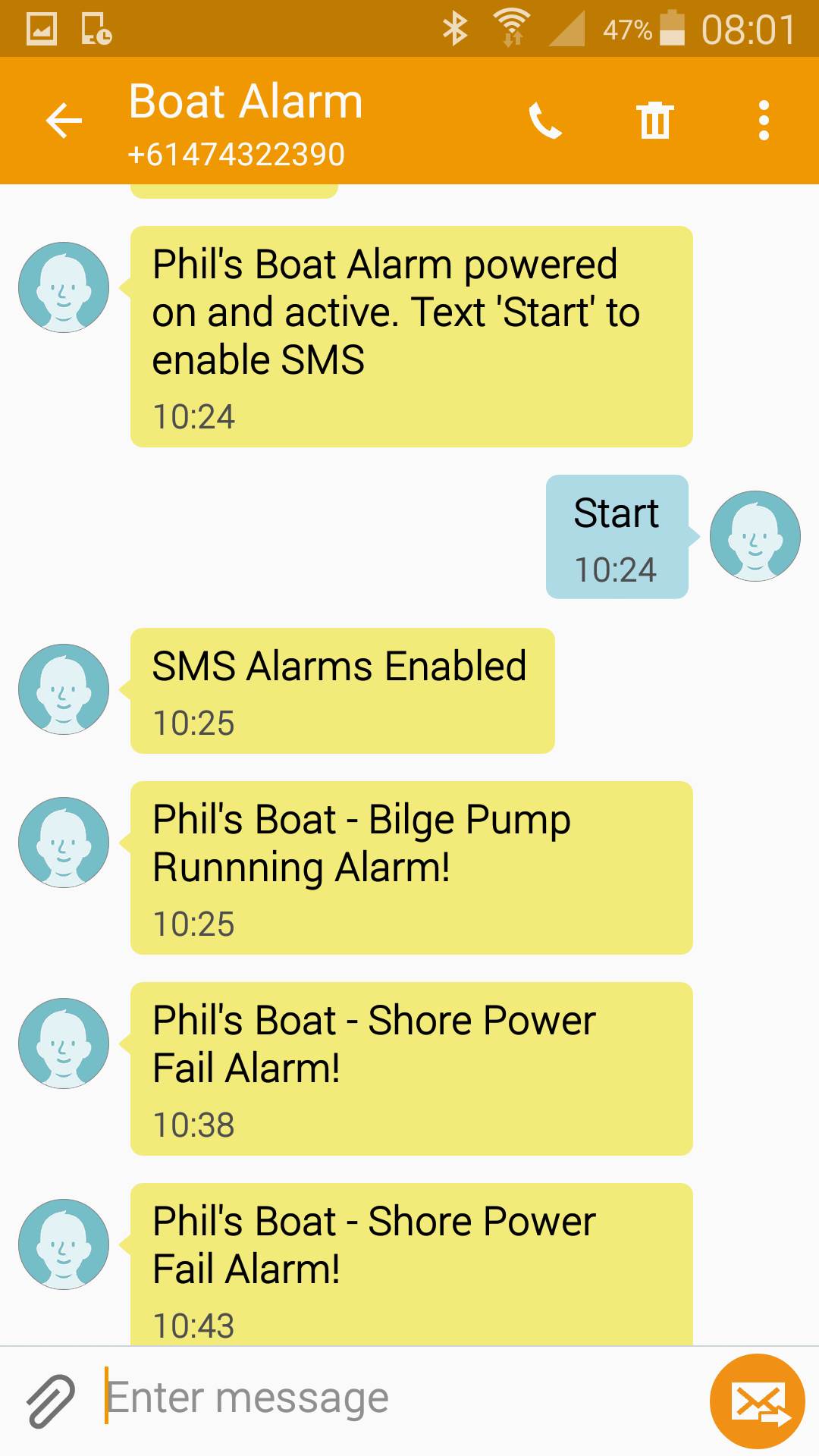The height and width of the screenshot is (1456, 819).
Task: Call the Boat Alarm number
Action: pos(544,121)
